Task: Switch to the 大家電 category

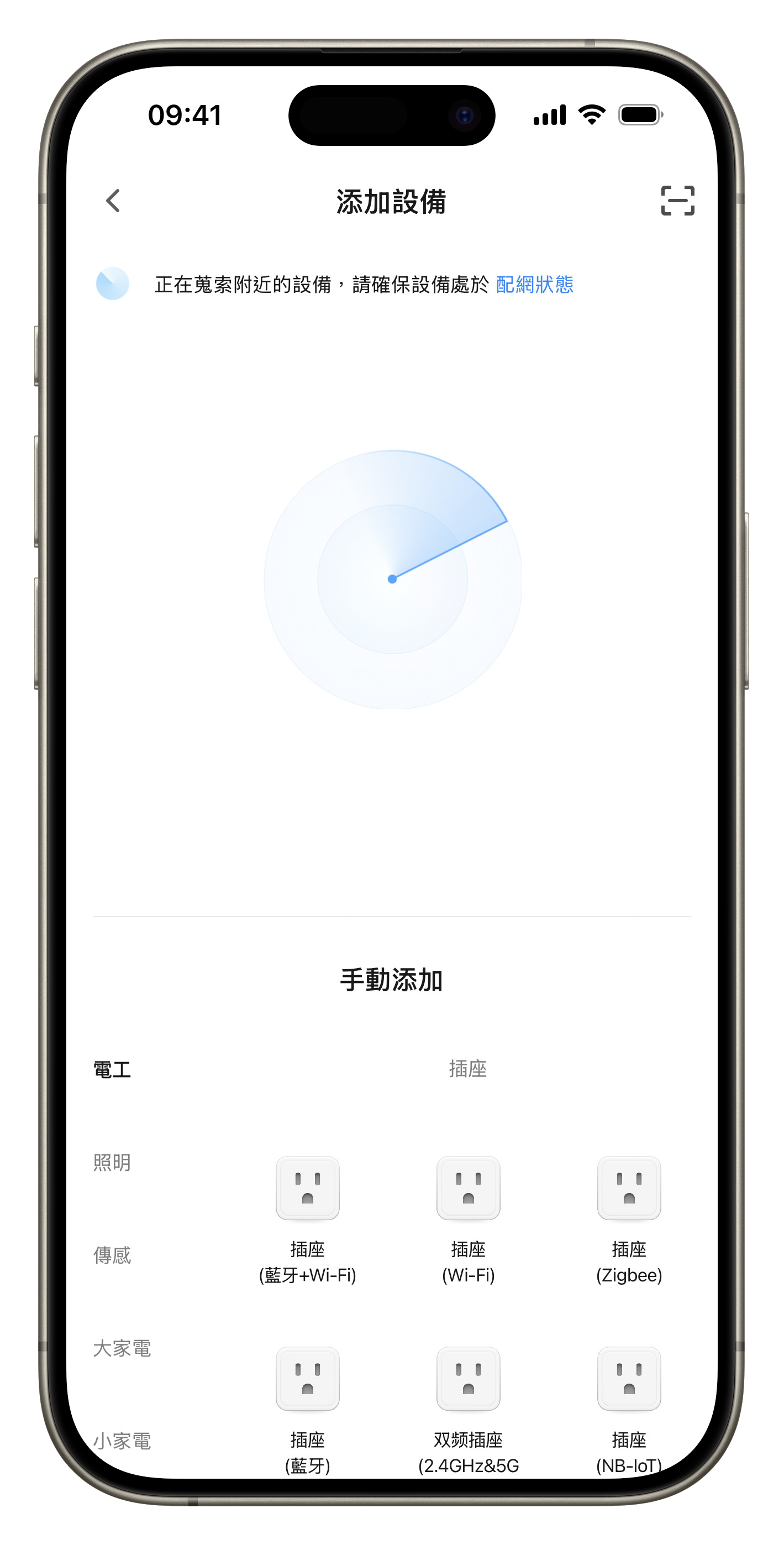Action: 122,1348
